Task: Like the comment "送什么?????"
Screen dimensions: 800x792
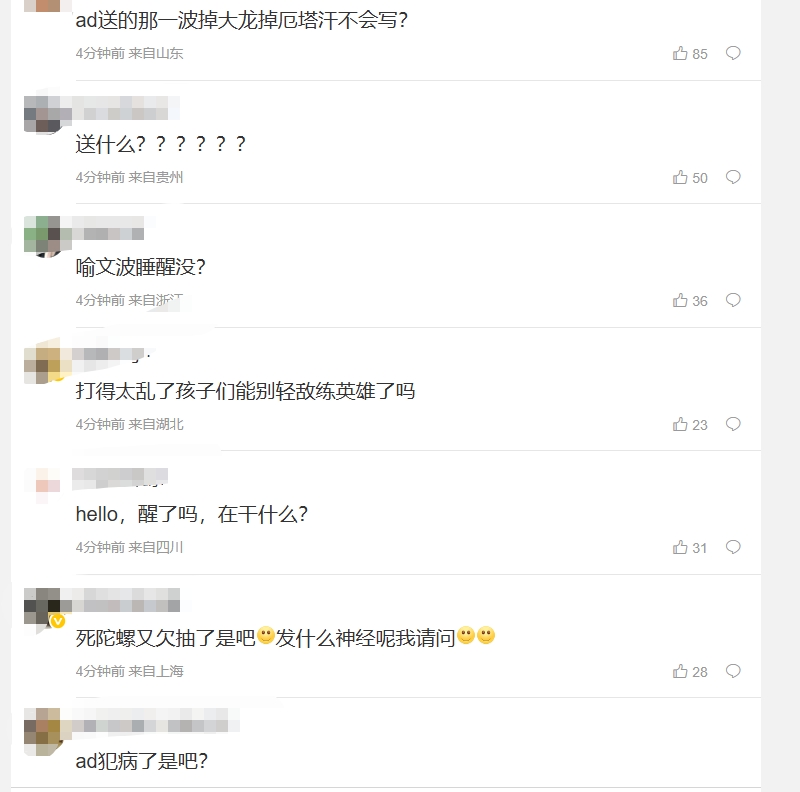Action: [x=681, y=178]
